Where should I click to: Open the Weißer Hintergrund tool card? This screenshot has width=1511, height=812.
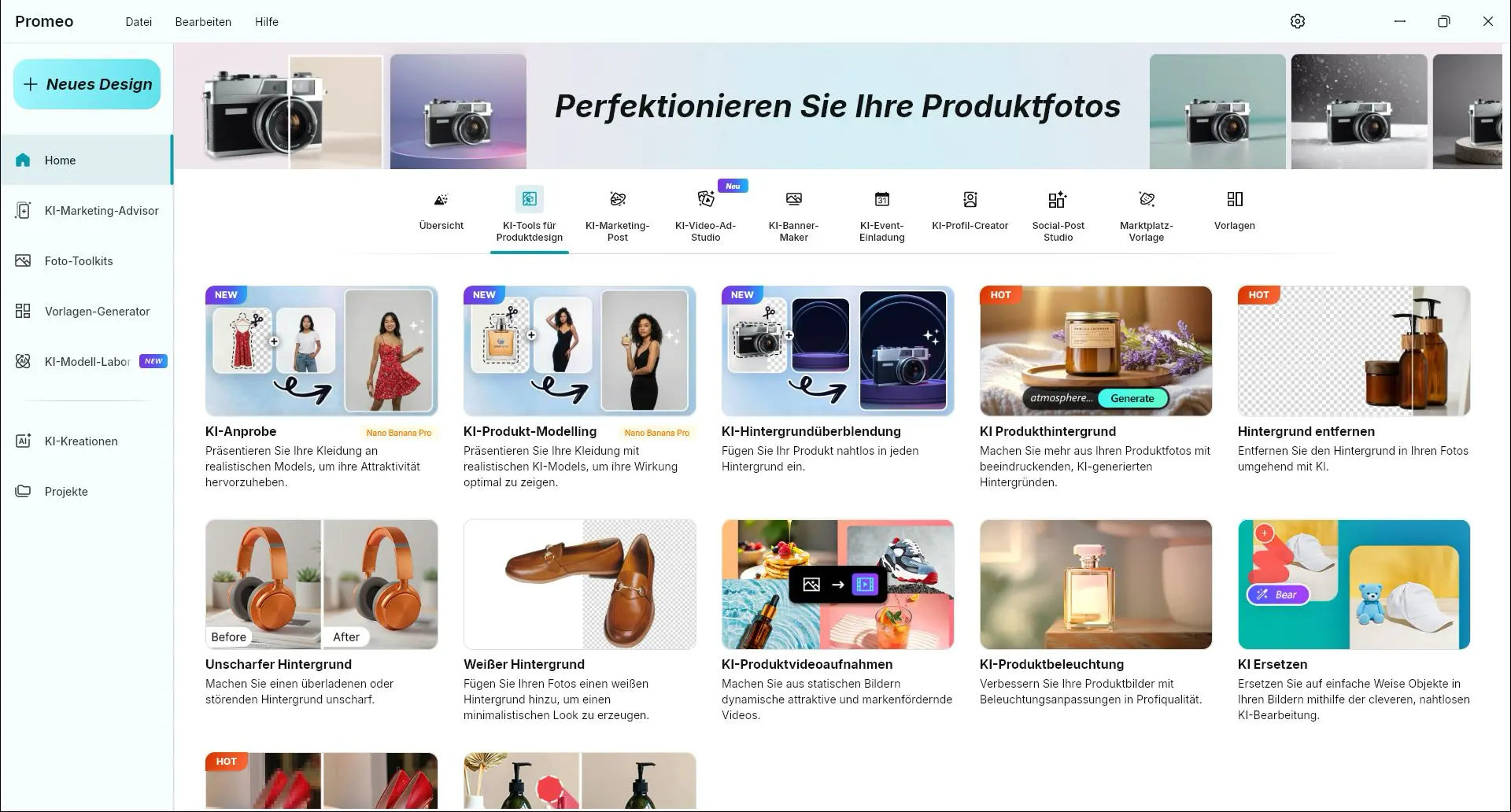[x=579, y=585]
